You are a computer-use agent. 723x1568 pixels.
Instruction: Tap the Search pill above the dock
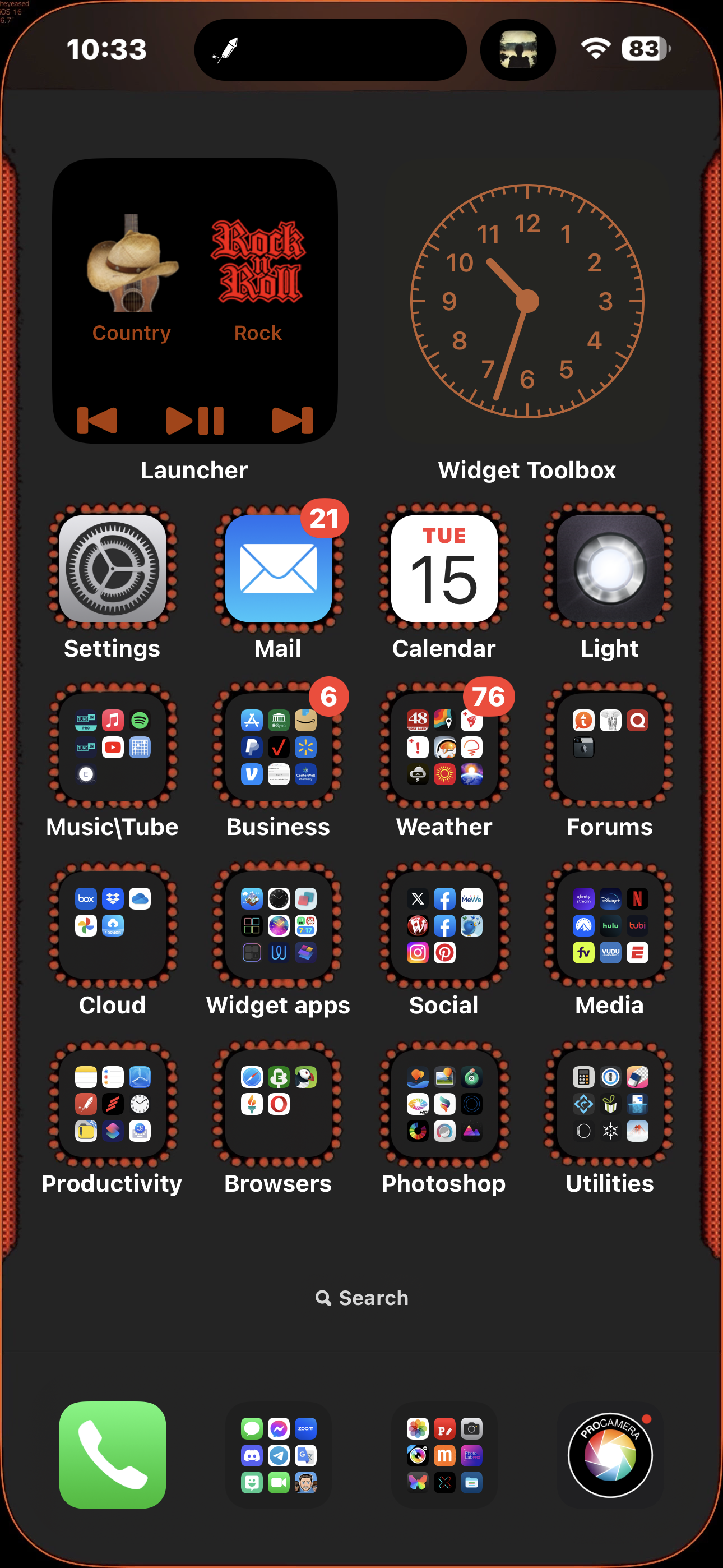pos(361,1298)
